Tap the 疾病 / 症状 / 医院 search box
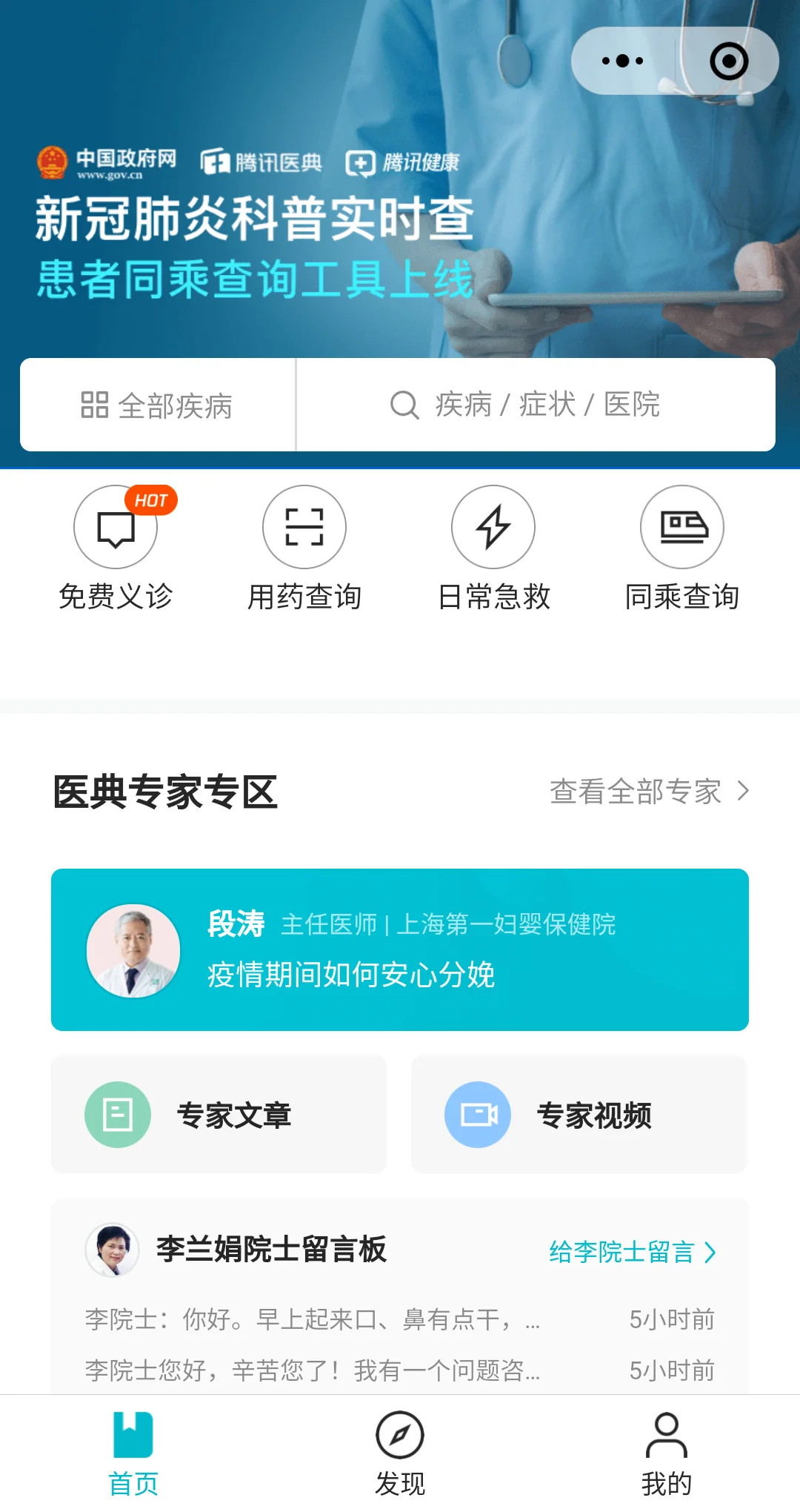This screenshot has width=800, height=1512. [535, 405]
